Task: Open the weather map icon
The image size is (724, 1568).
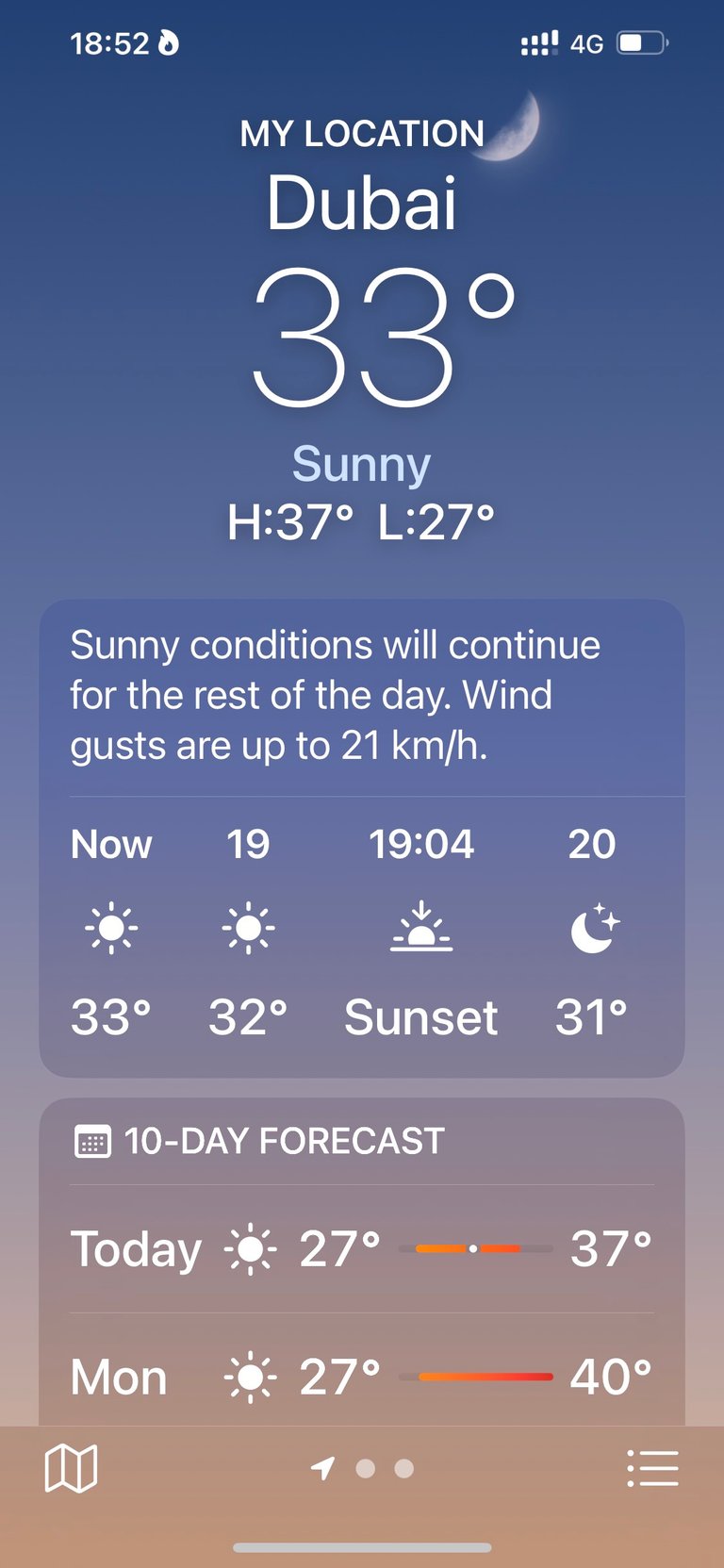Action: click(72, 1468)
